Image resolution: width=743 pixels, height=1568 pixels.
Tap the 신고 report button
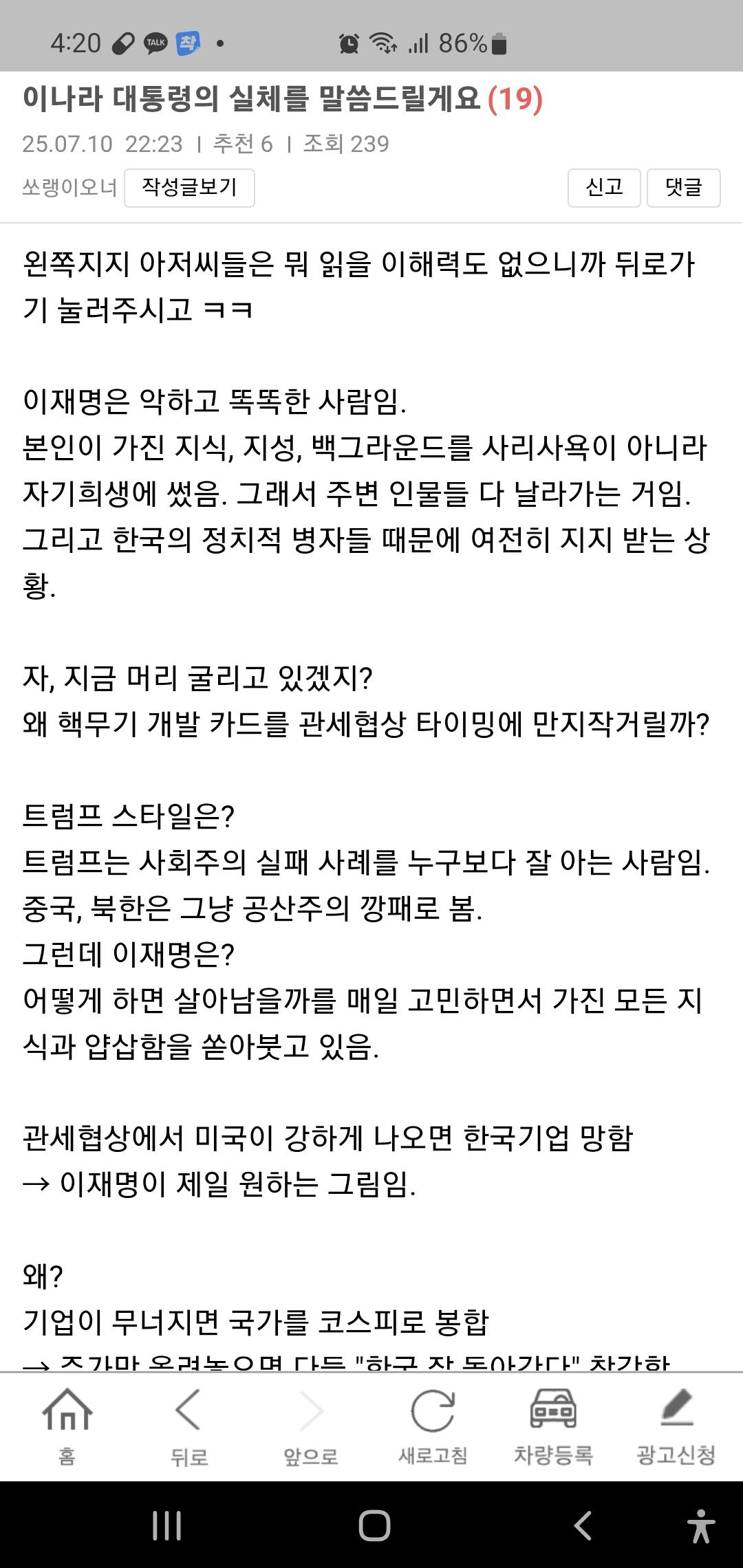tap(604, 188)
